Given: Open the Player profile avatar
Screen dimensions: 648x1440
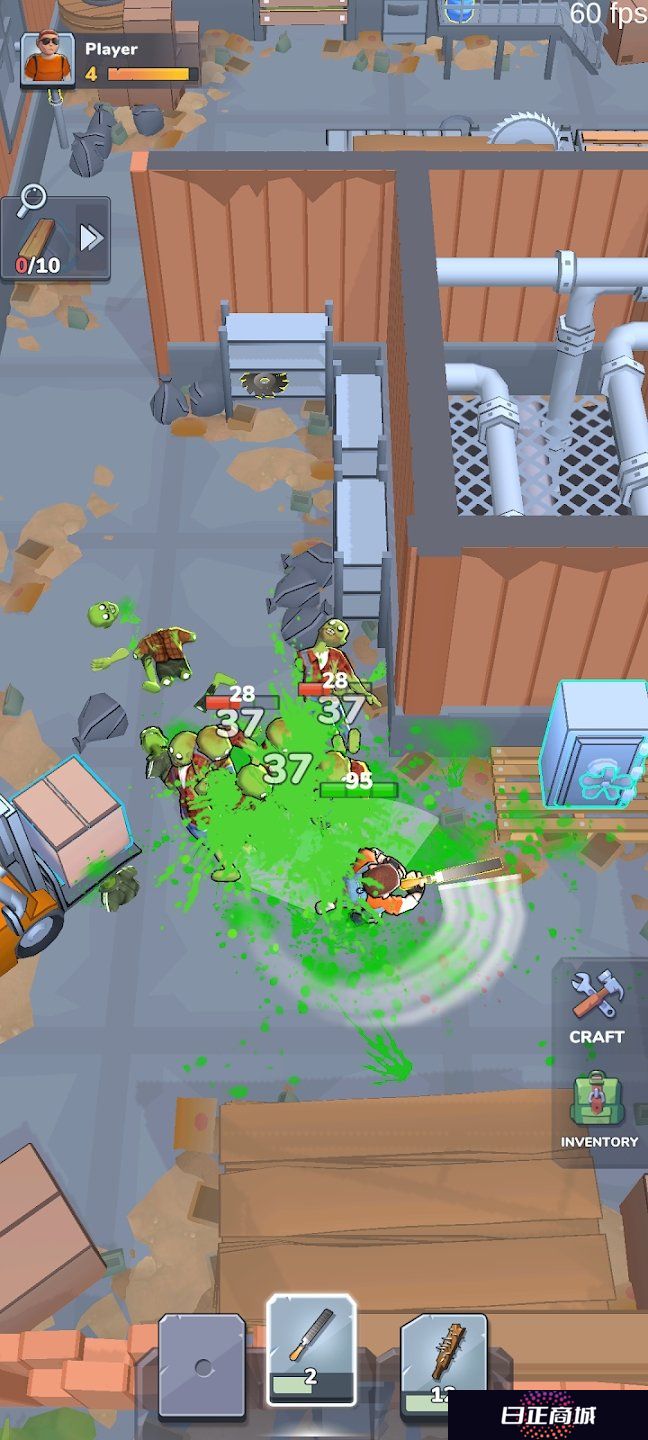Looking at the screenshot, I should (47, 59).
